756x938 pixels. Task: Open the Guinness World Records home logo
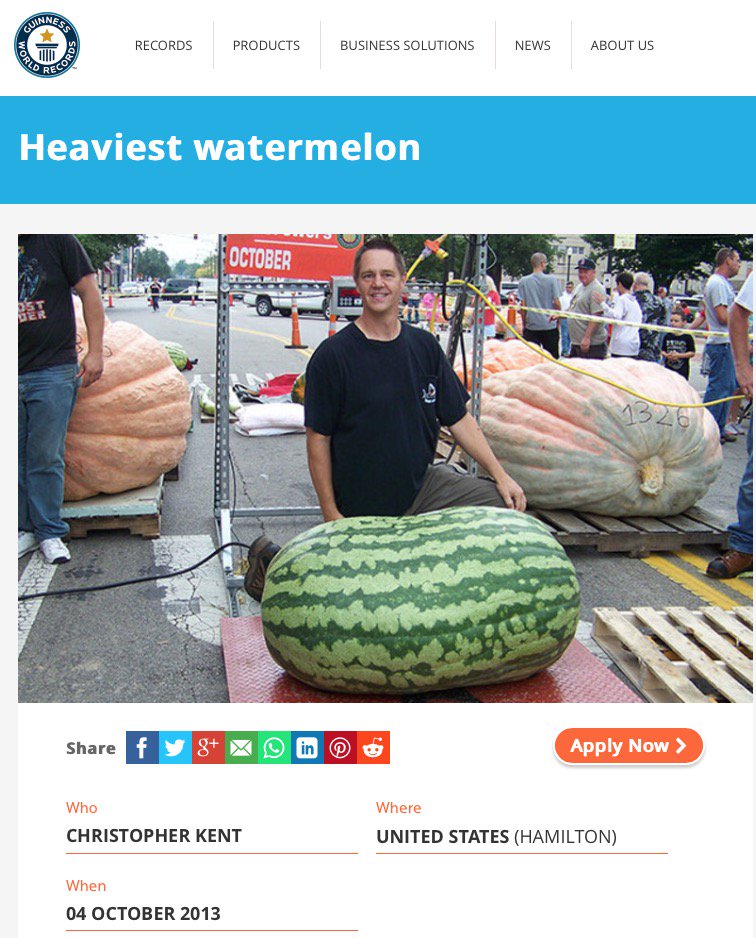click(47, 45)
